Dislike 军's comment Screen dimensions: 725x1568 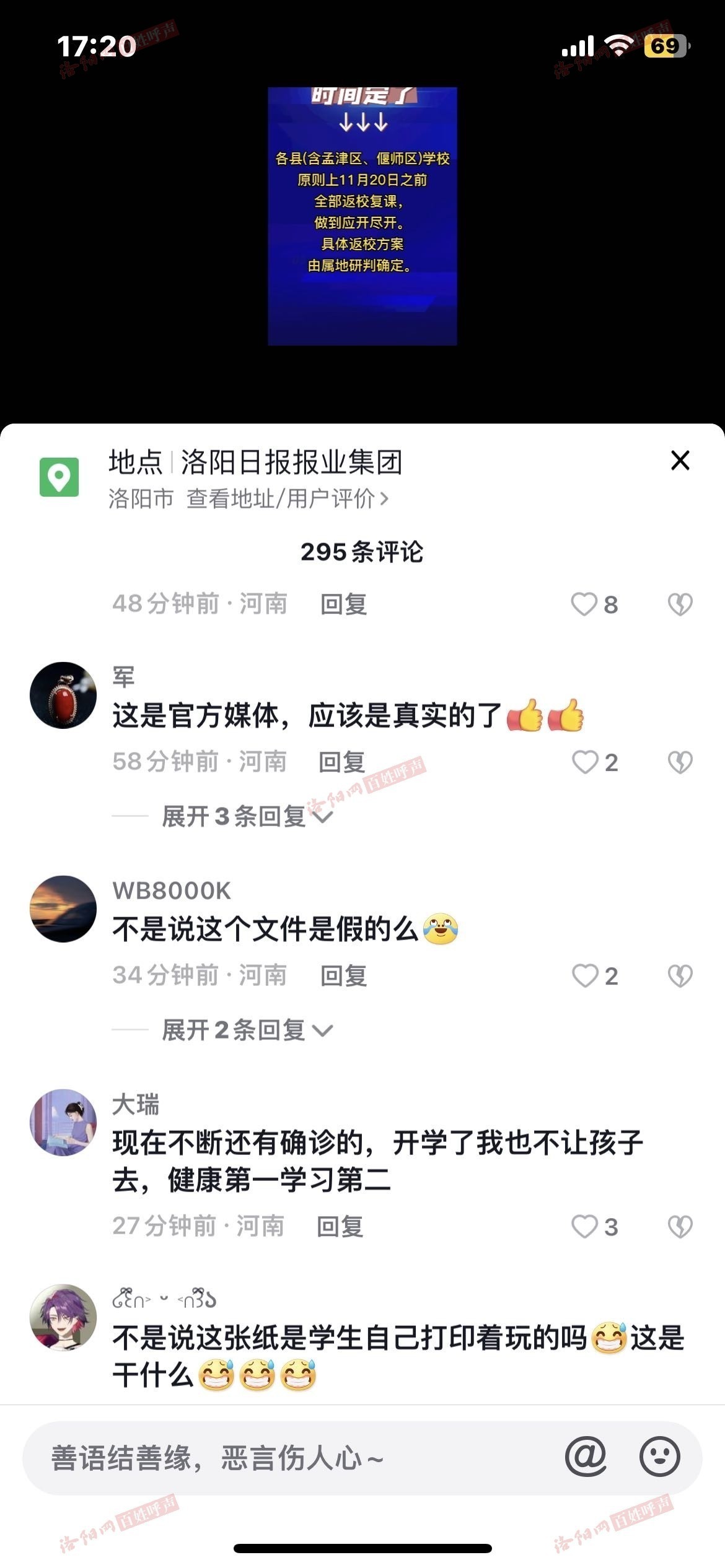(x=680, y=762)
